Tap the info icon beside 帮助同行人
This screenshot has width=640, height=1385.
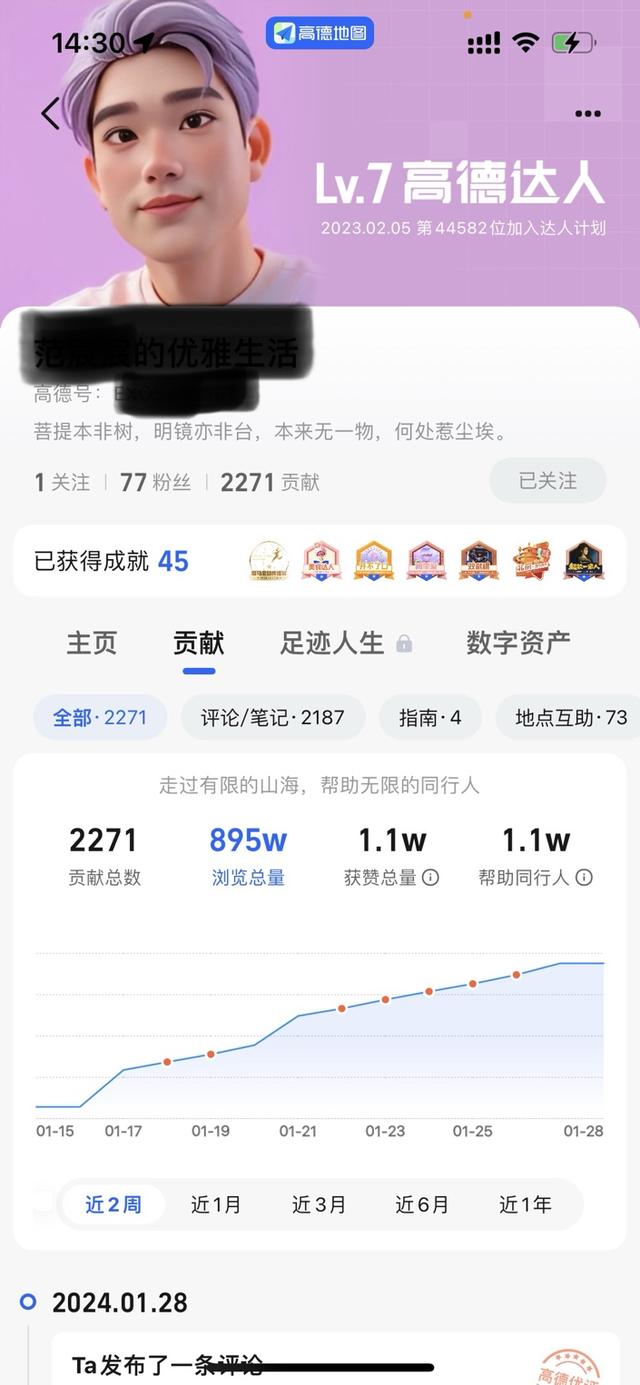pos(584,878)
